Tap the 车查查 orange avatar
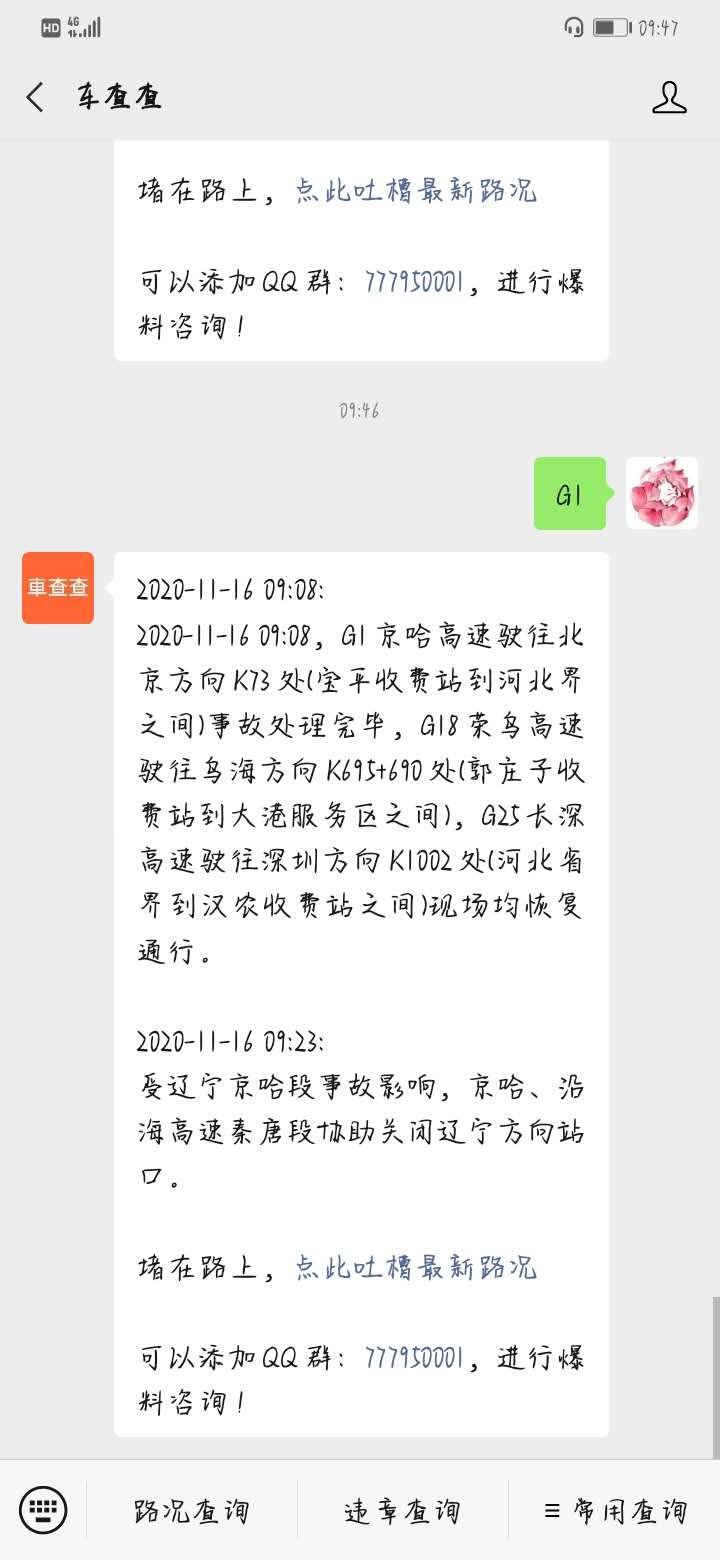The height and width of the screenshot is (1560, 720). (x=58, y=588)
